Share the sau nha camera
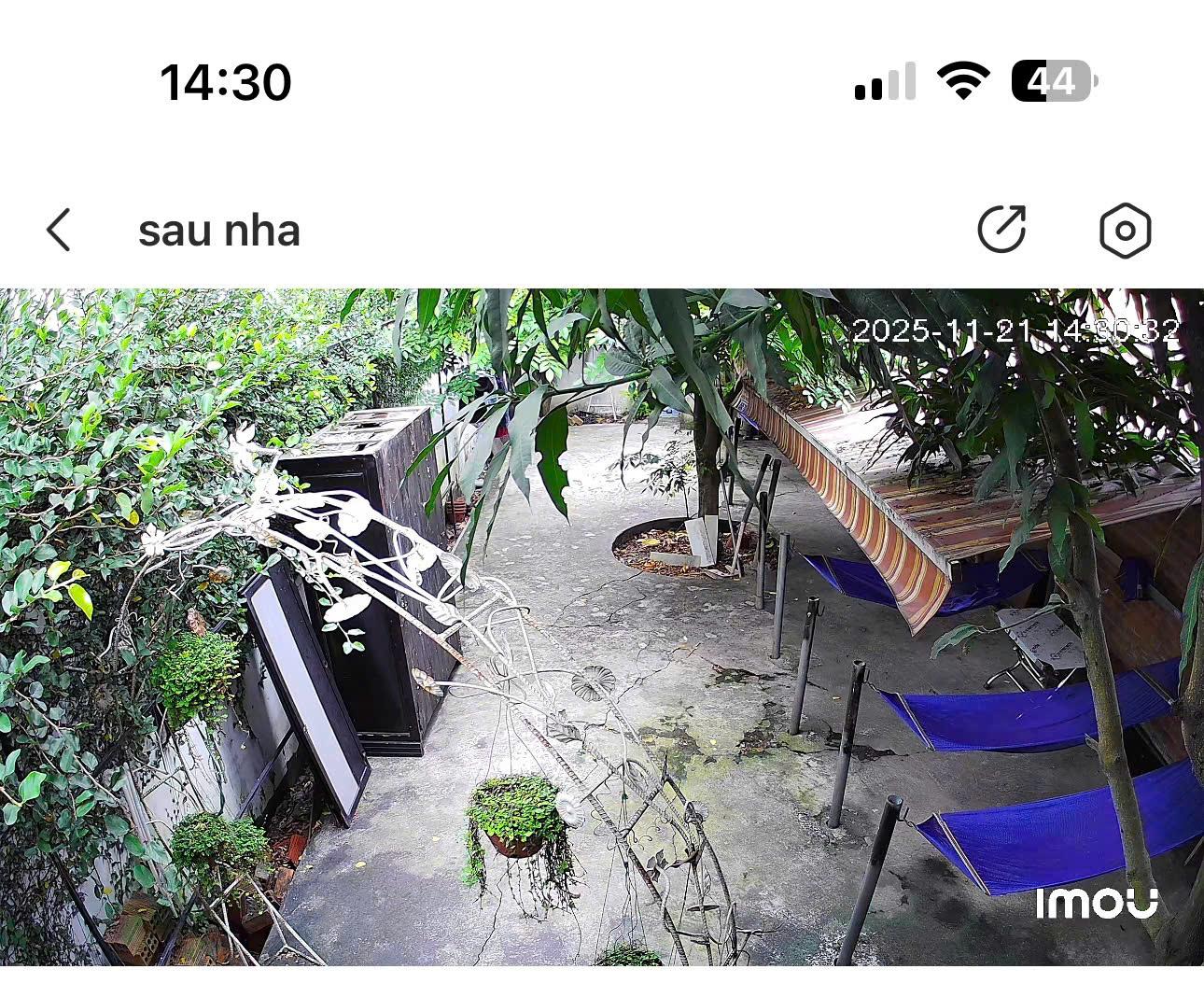Screen dimensions: 1204x983 coord(1001,230)
